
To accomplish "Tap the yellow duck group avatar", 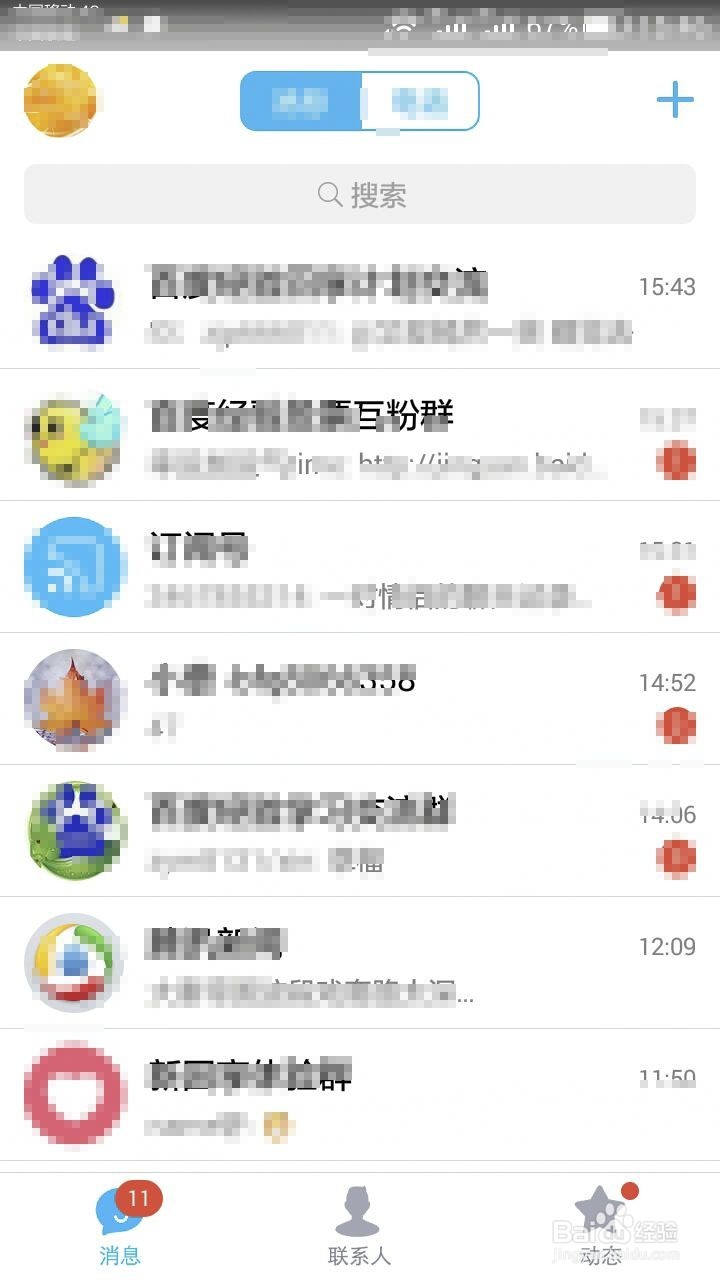I will click(74, 435).
